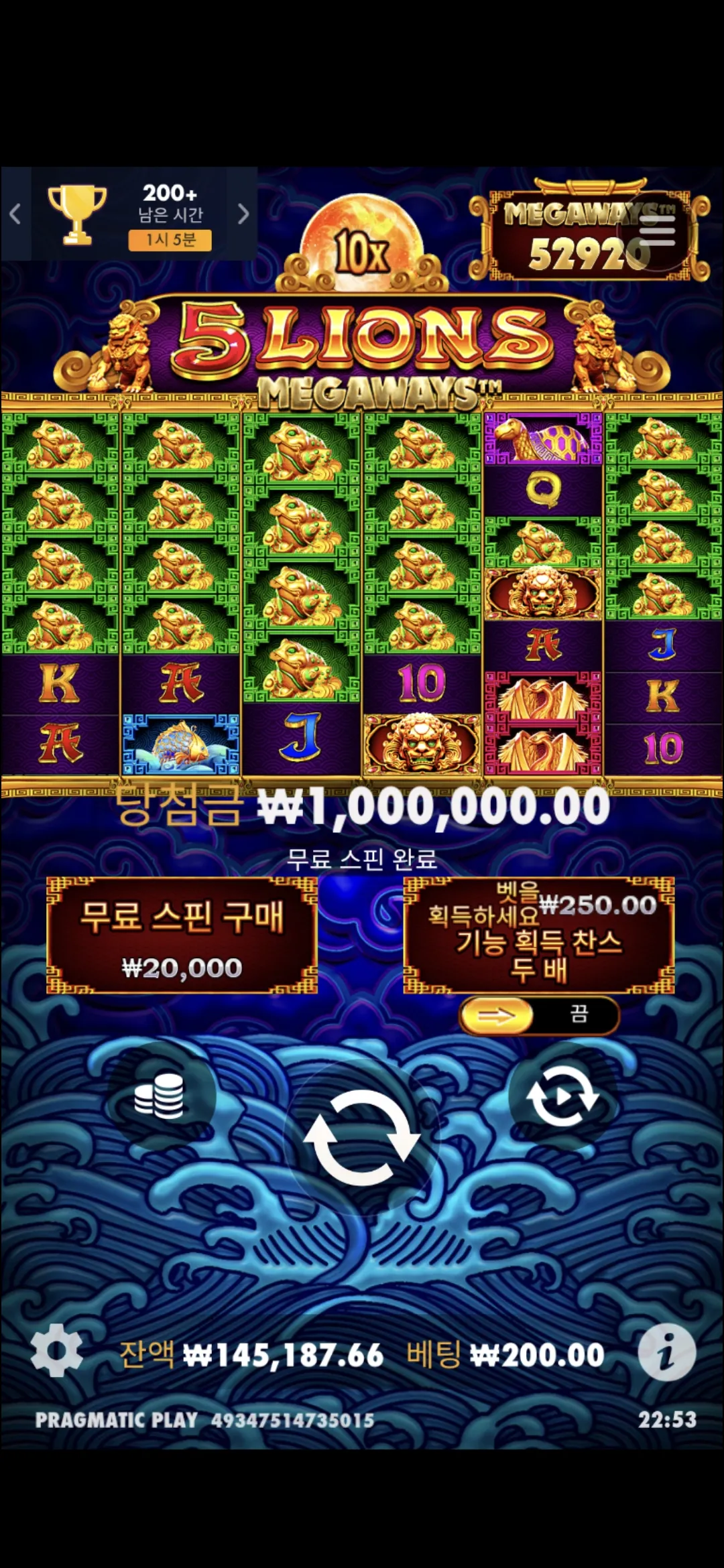Go to the next tournament banner
This screenshot has width=724, height=1568.
[243, 214]
